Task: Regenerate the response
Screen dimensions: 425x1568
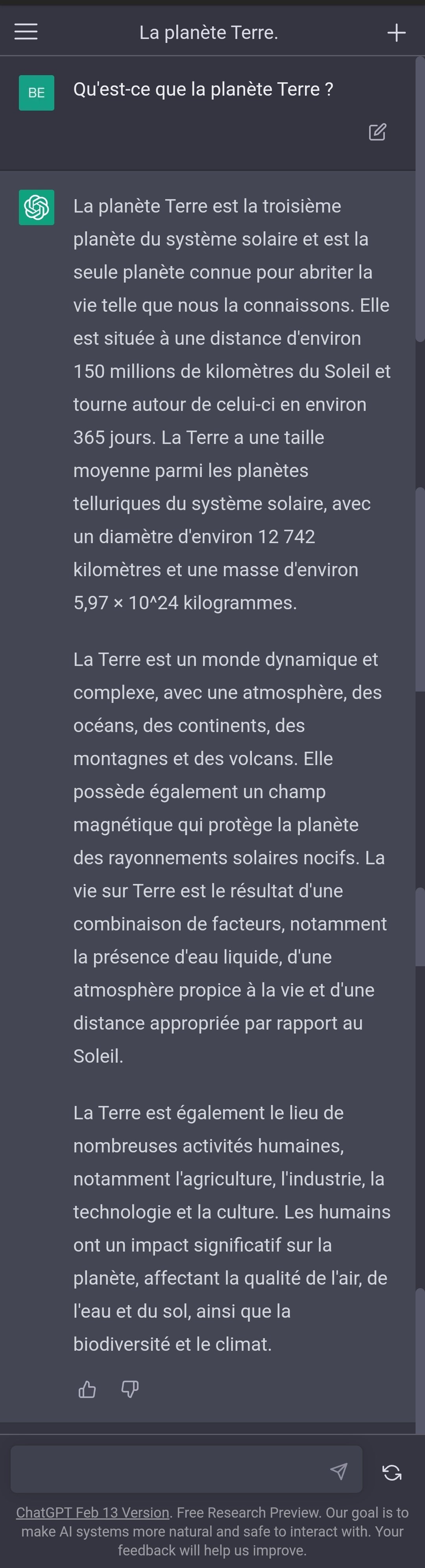Action: point(392,1472)
